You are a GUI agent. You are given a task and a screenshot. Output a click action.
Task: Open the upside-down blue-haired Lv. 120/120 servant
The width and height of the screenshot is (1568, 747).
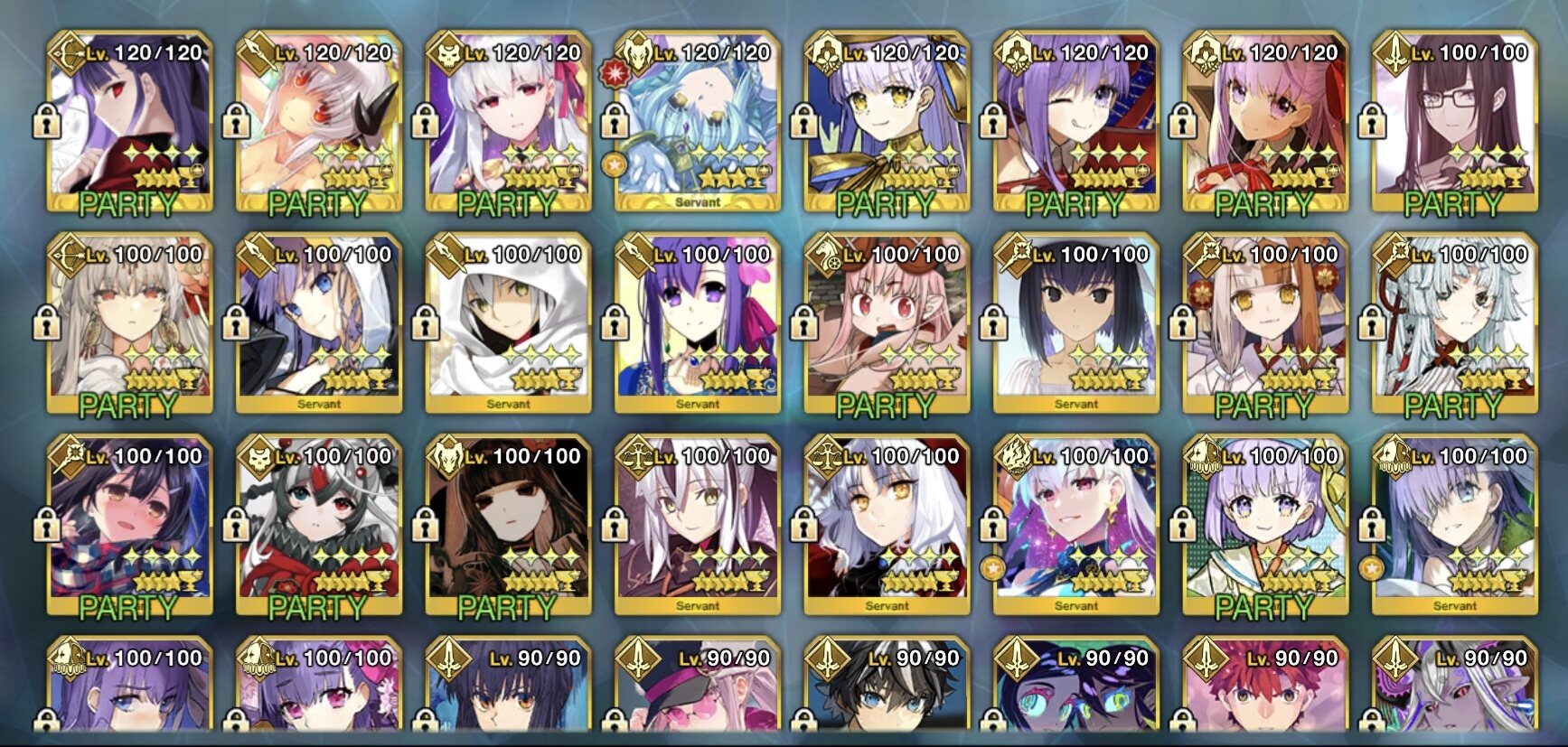pyautogui.click(x=697, y=122)
